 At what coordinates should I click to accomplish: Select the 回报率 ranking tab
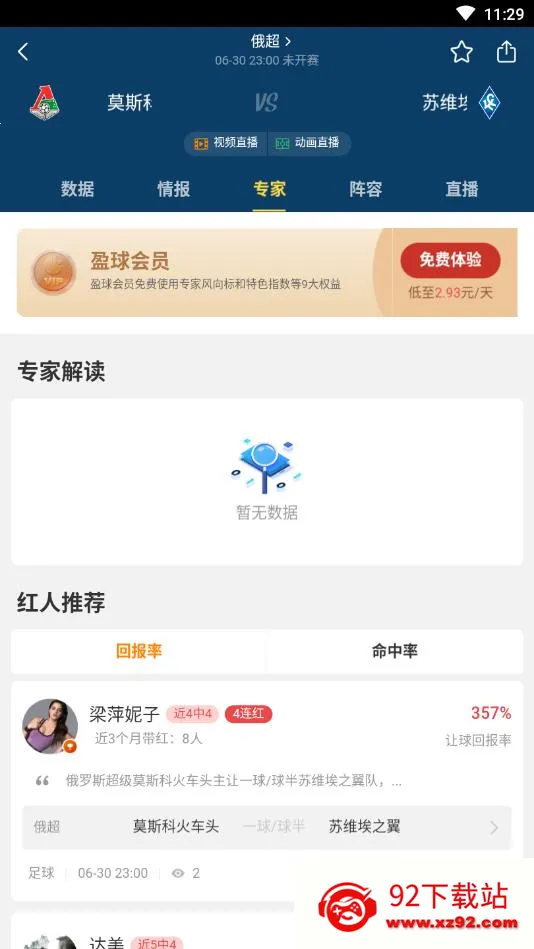click(x=139, y=651)
